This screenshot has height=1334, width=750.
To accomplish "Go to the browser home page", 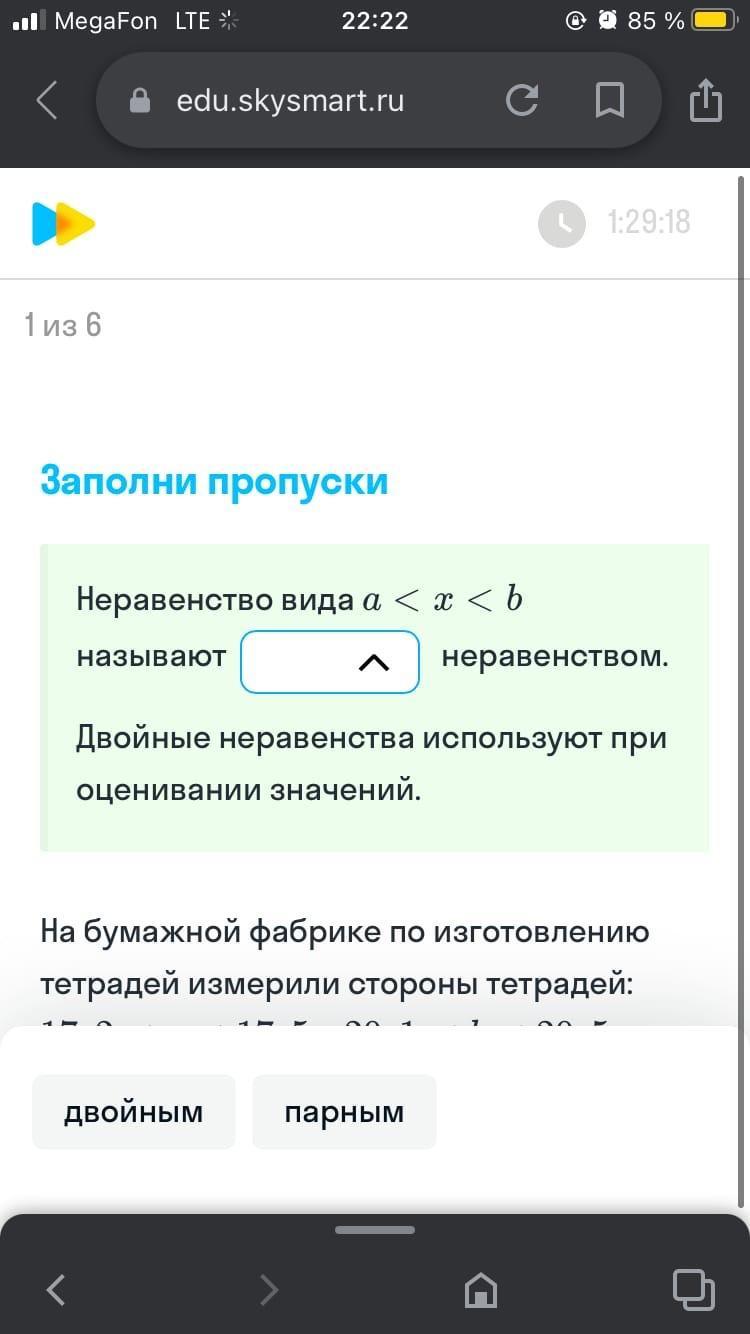I will tap(481, 1290).
